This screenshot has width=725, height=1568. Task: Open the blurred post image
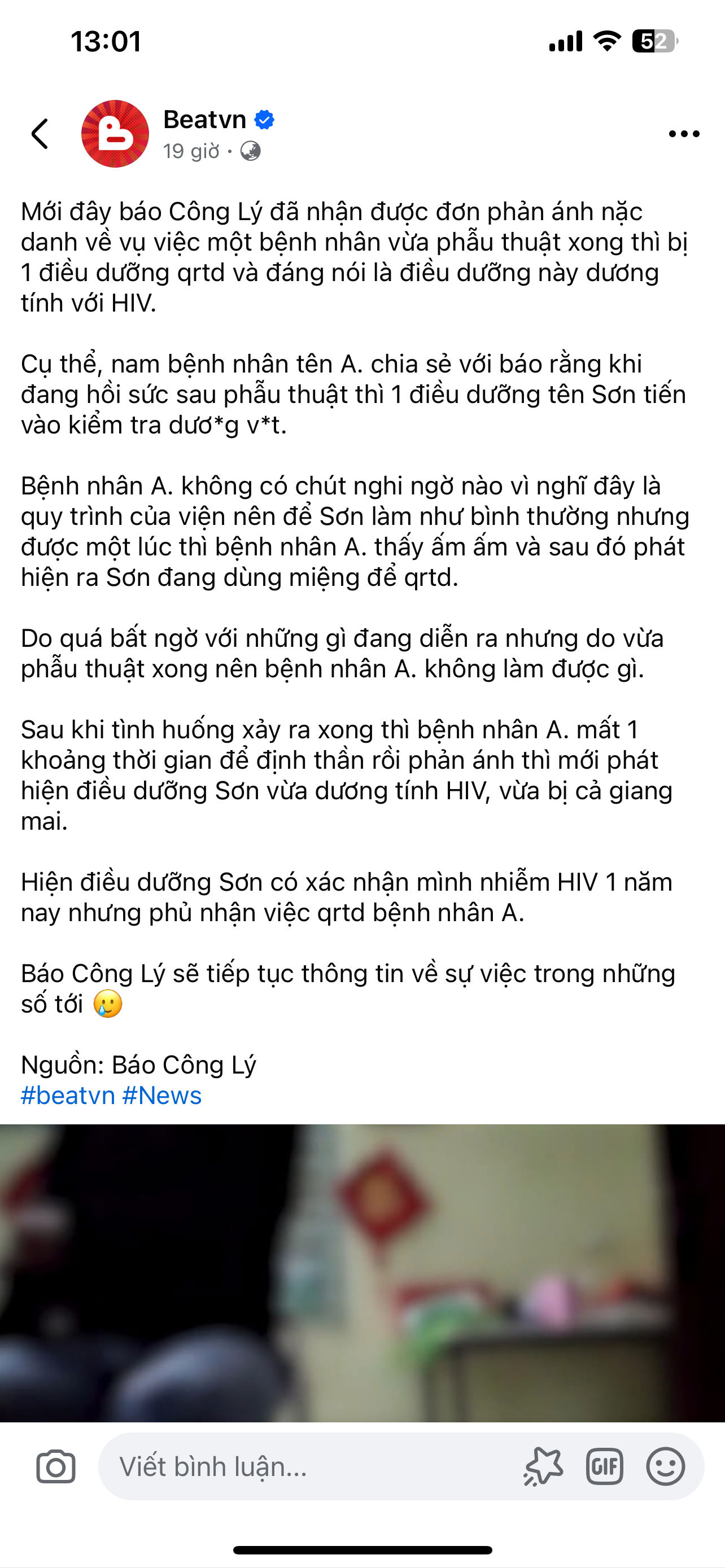tap(362, 1272)
